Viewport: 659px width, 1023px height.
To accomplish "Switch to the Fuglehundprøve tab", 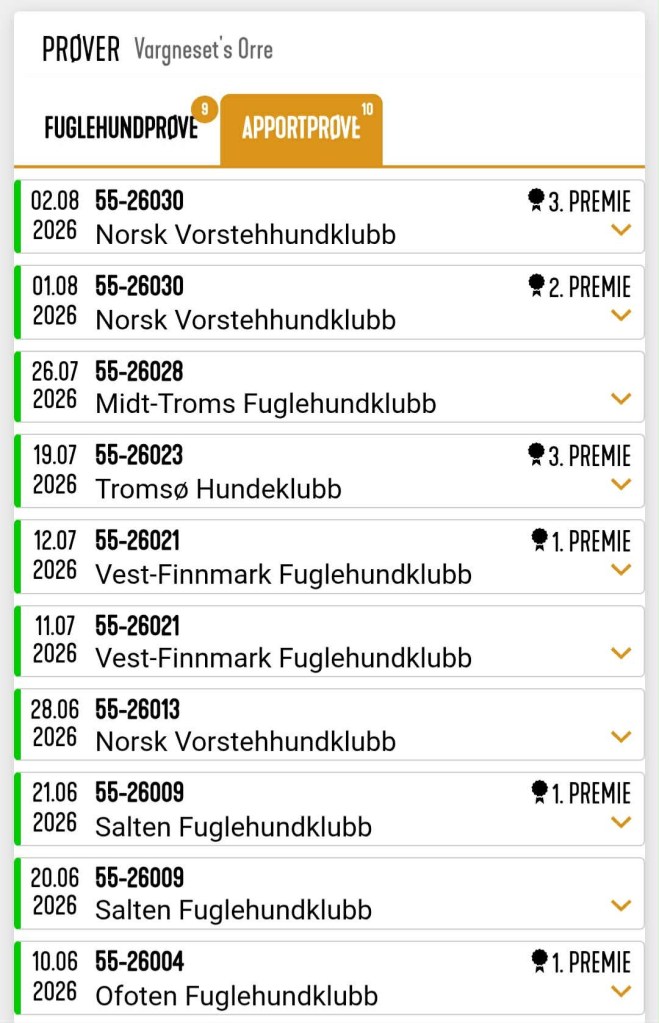I will coord(121,128).
